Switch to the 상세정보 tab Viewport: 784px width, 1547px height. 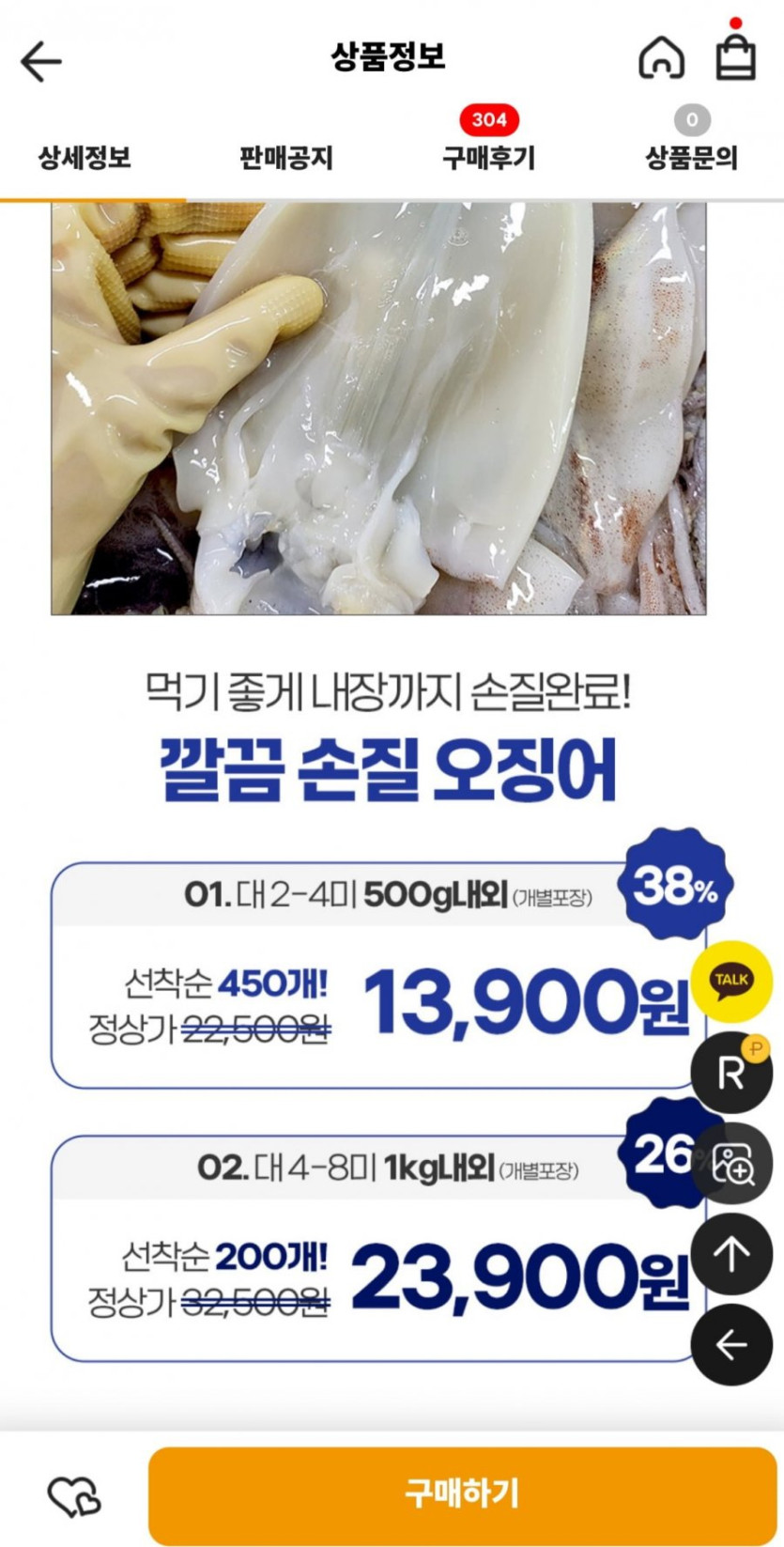click(85, 158)
